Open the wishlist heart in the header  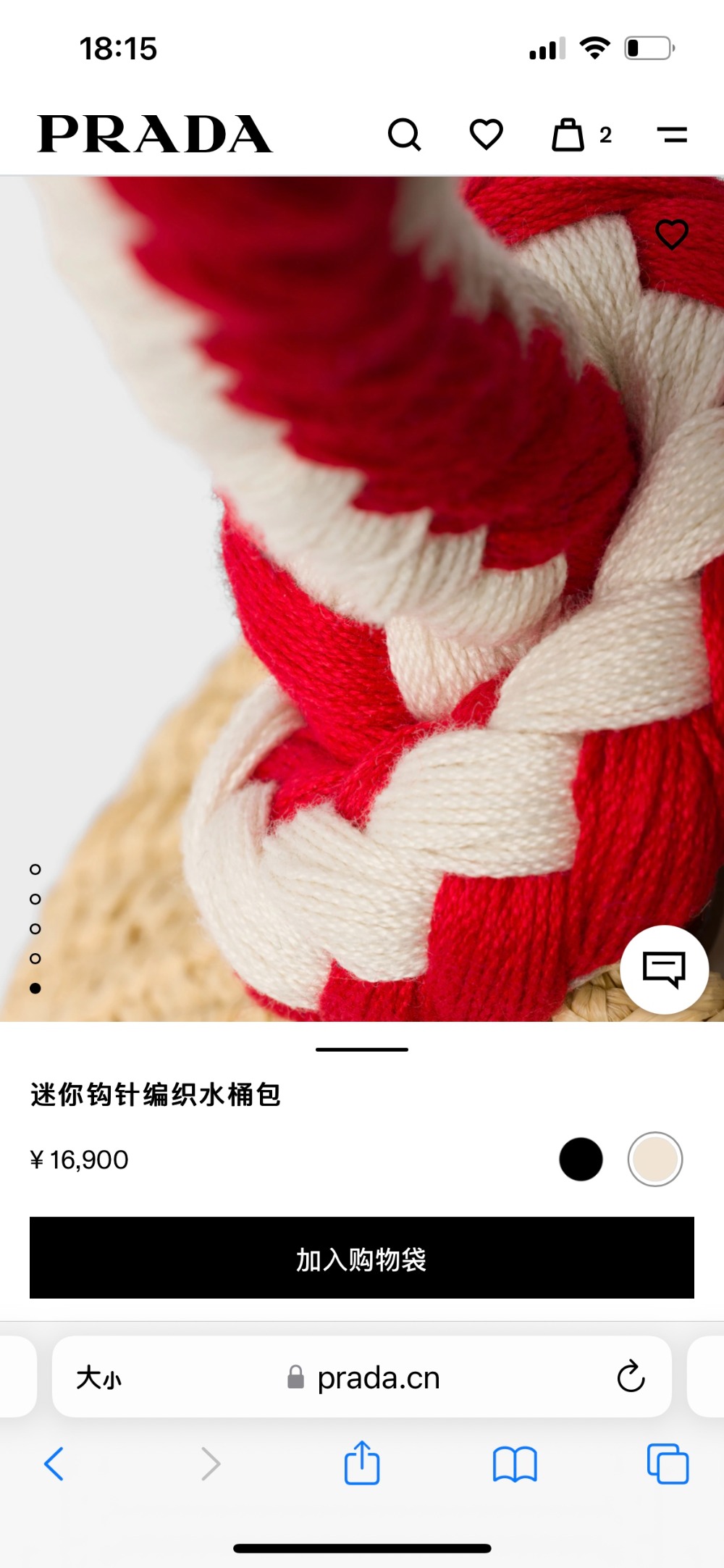pos(486,135)
